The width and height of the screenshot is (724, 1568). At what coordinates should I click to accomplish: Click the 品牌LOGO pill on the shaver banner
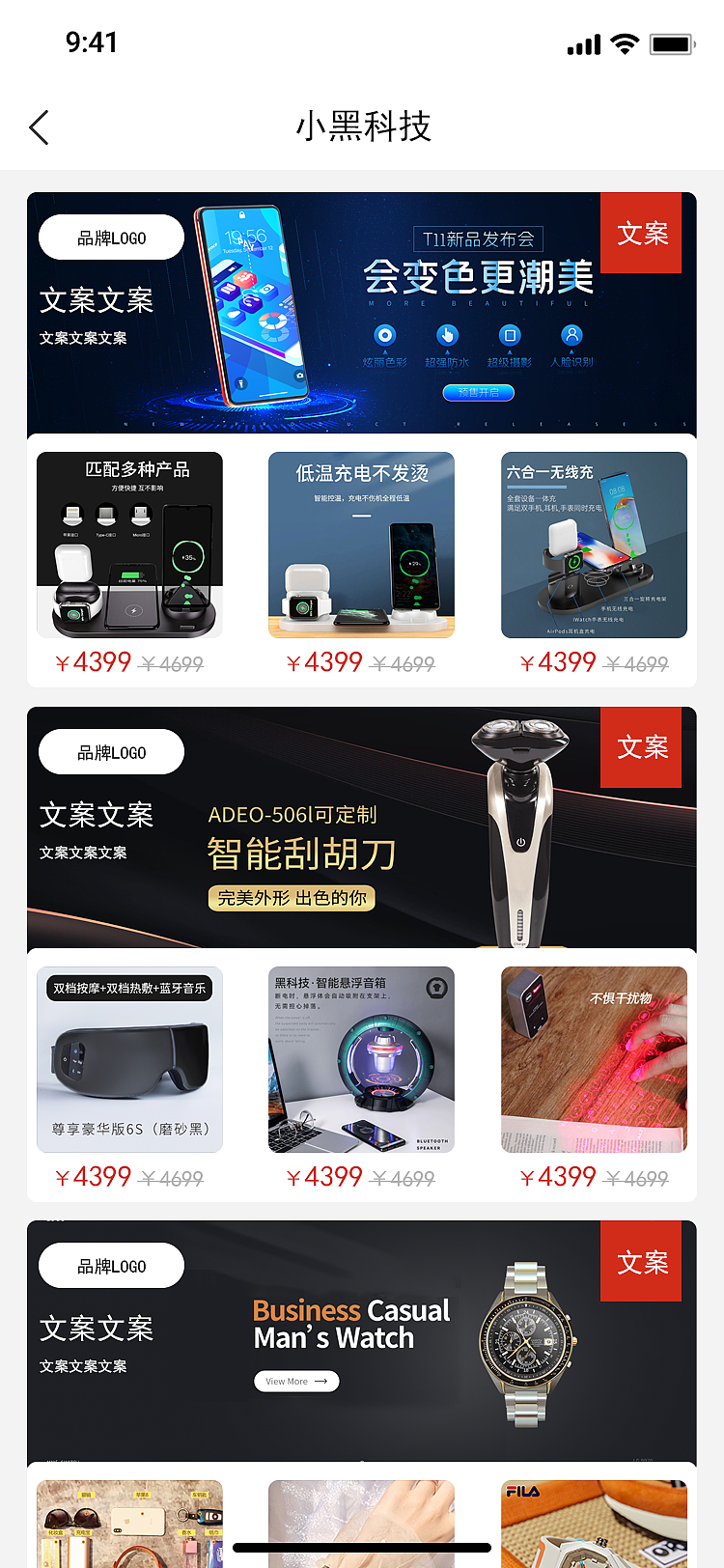point(111,751)
